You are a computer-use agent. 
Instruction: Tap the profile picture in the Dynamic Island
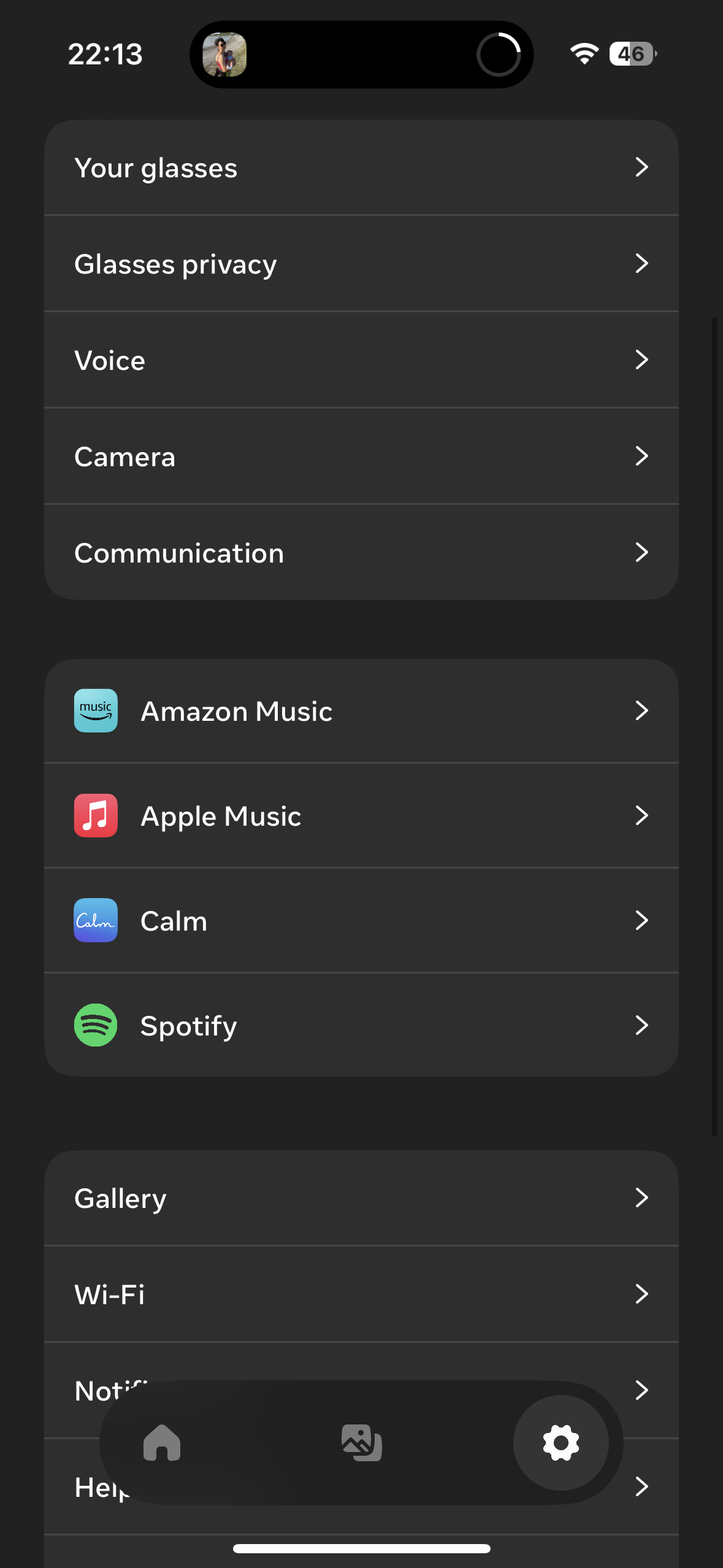coord(226,55)
